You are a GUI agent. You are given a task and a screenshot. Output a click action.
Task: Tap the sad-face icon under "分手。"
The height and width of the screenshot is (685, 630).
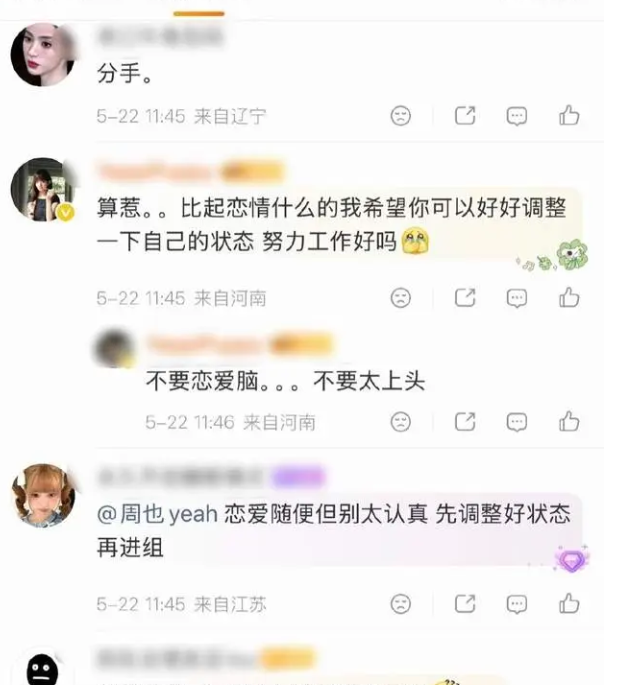coord(401,116)
